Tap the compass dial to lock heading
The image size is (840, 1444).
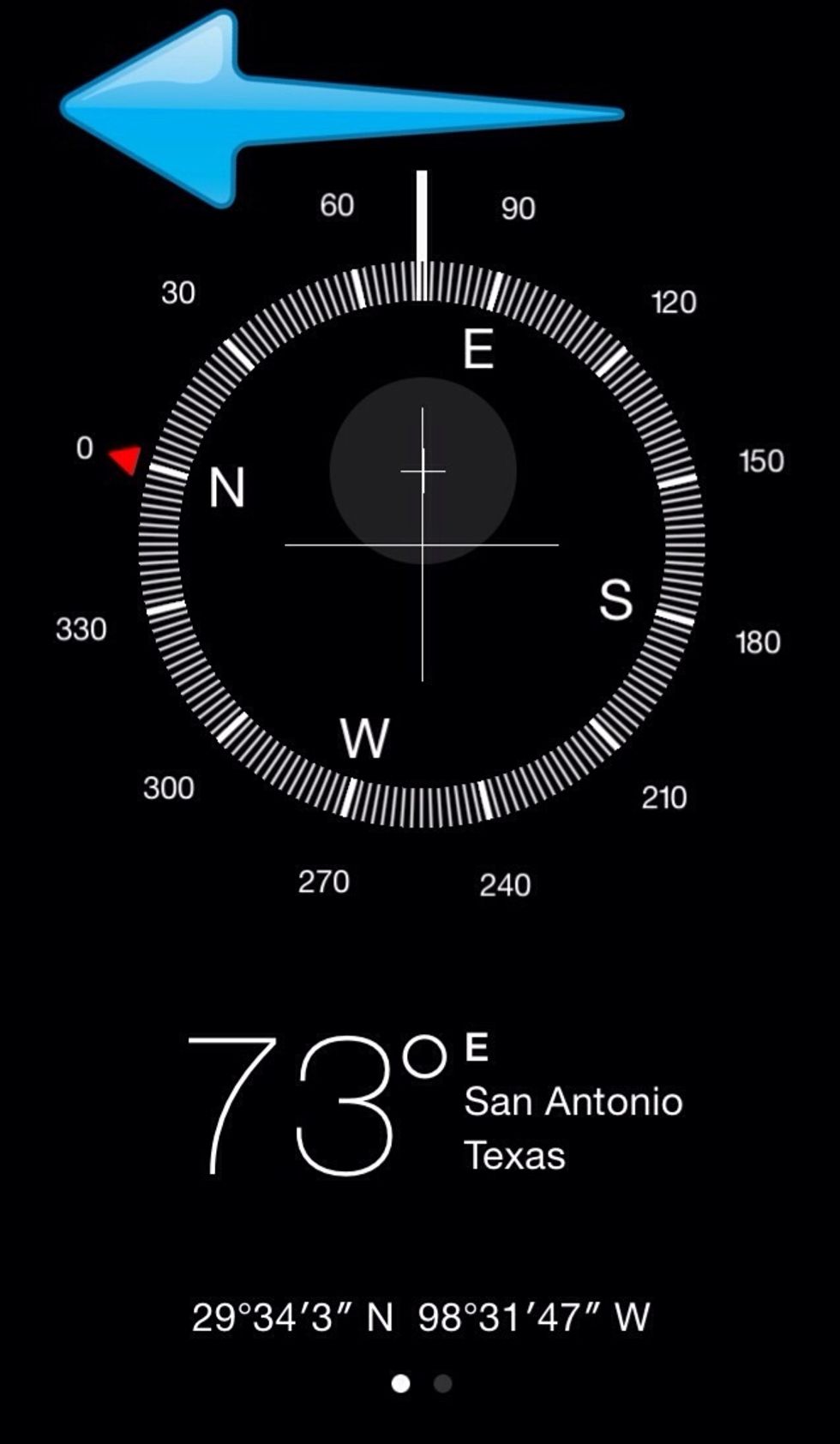[x=422, y=545]
